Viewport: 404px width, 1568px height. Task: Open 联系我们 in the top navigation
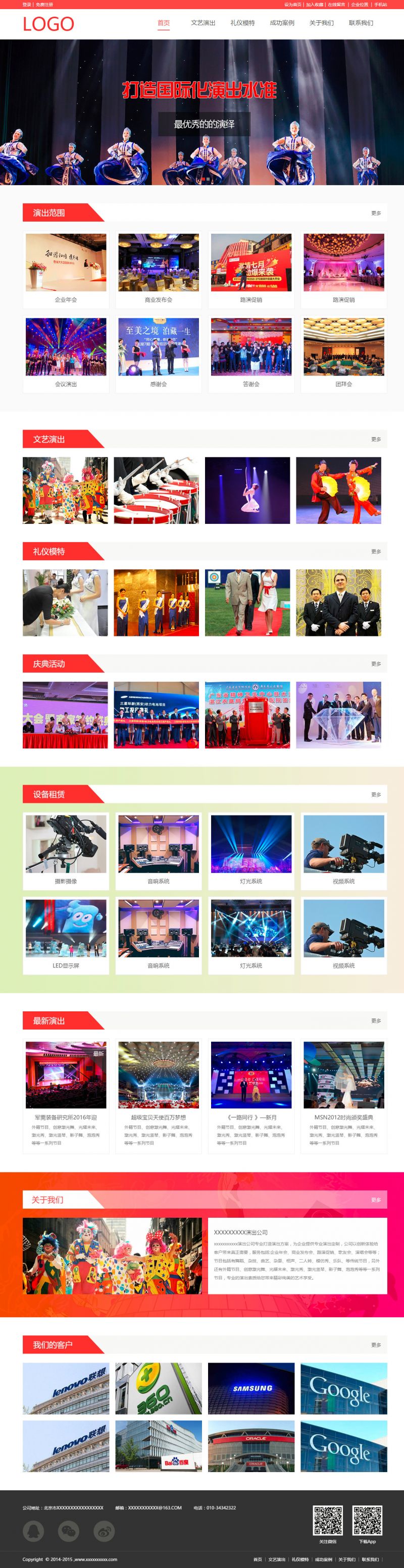pos(361,23)
